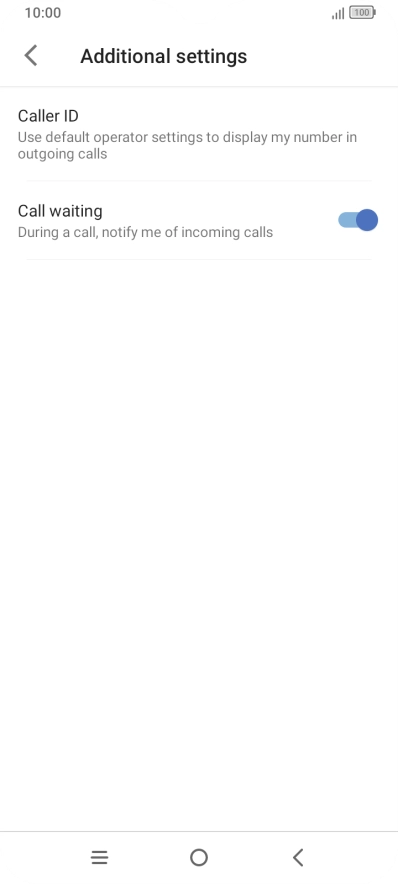Image resolution: width=398 pixels, height=884 pixels.
Task: Open recent apps from navigation bar
Action: (x=99, y=858)
